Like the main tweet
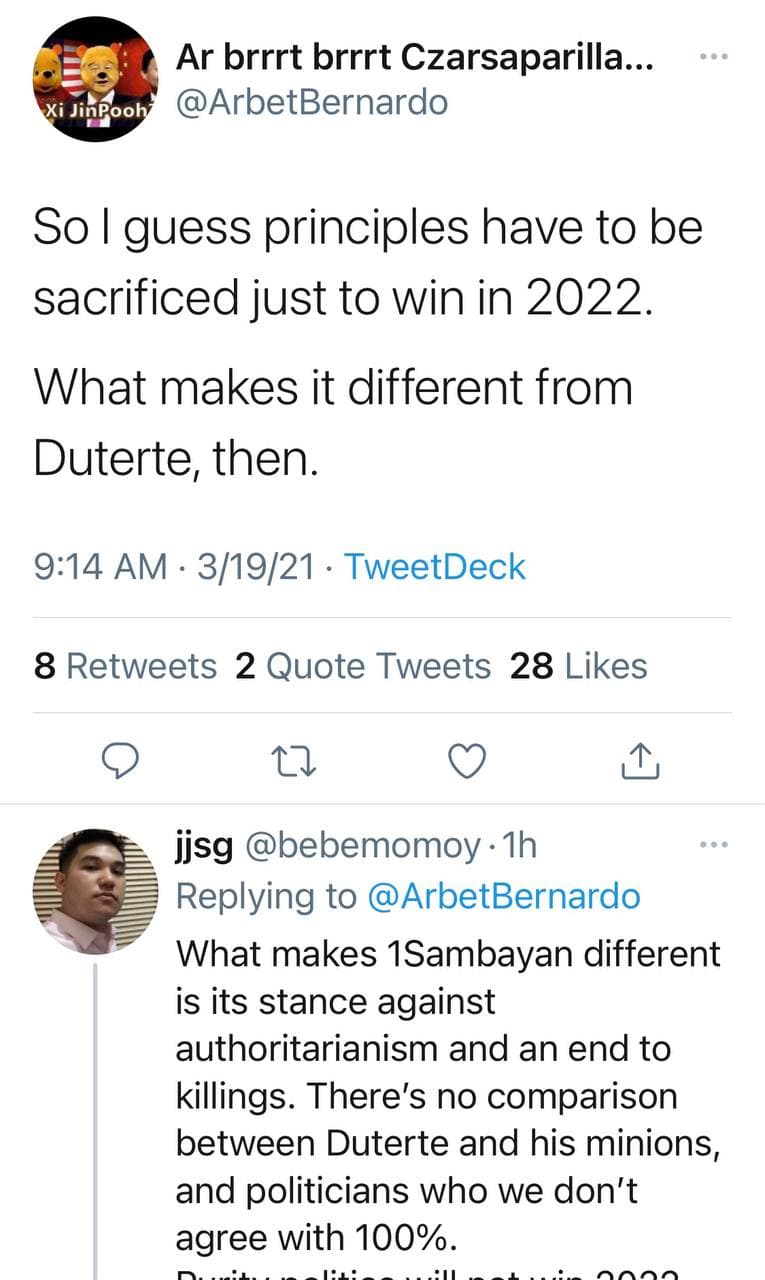This screenshot has width=765, height=1280. point(466,761)
